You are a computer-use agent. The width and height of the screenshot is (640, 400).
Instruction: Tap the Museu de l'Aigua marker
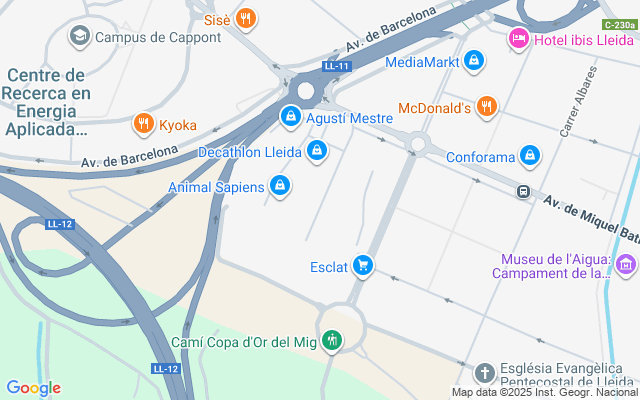[x=626, y=265]
